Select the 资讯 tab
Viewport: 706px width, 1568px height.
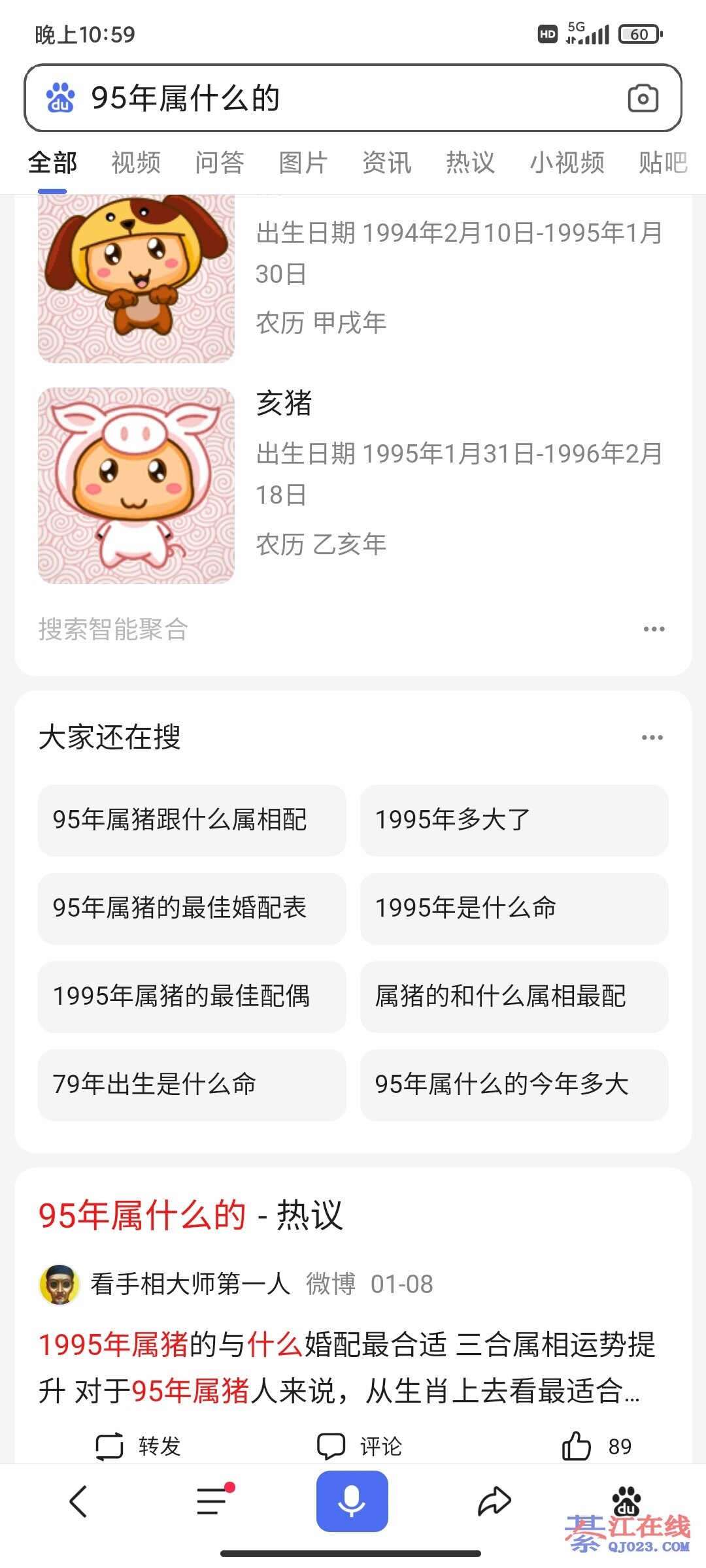[387, 163]
